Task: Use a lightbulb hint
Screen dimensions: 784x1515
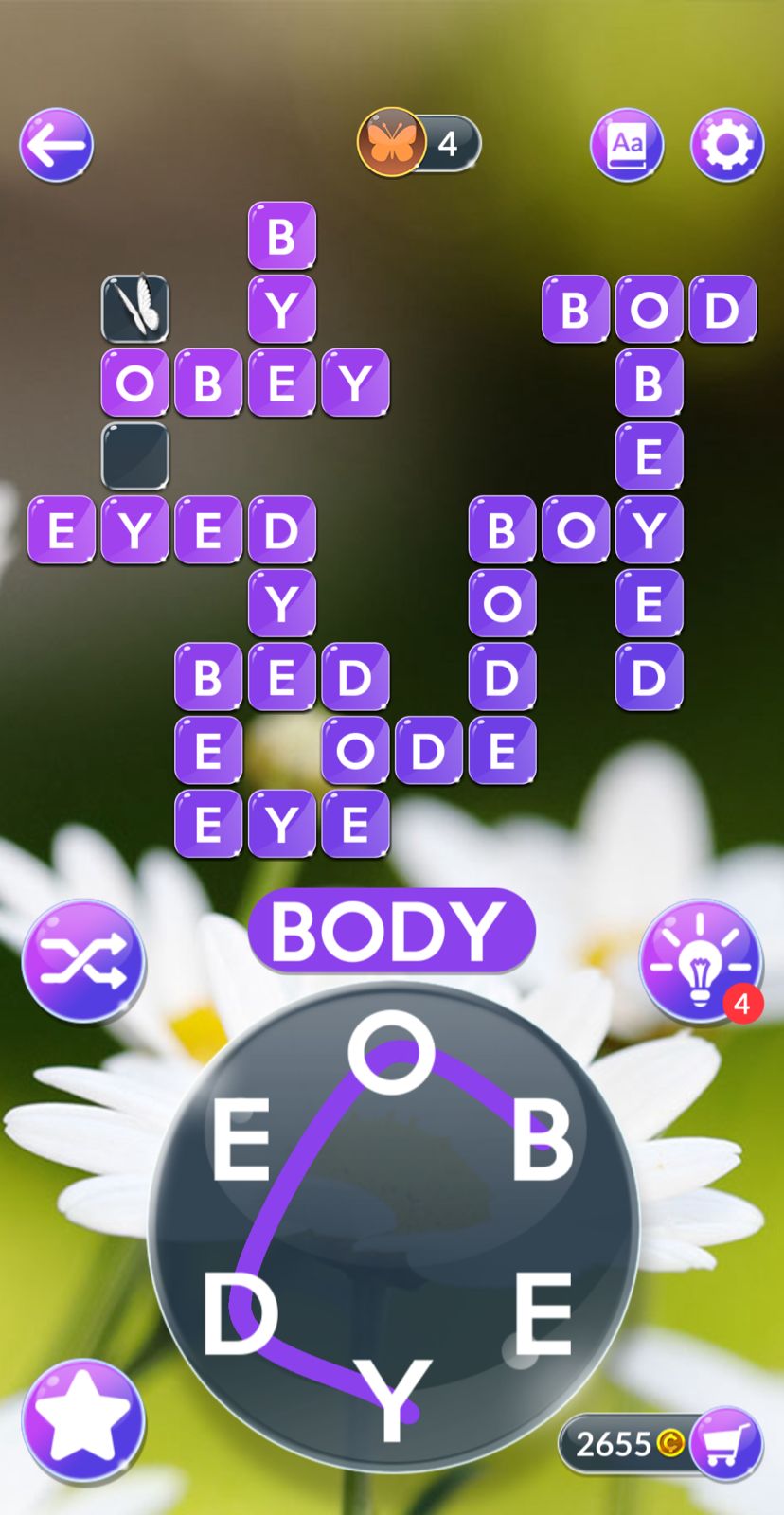Action: (x=701, y=960)
